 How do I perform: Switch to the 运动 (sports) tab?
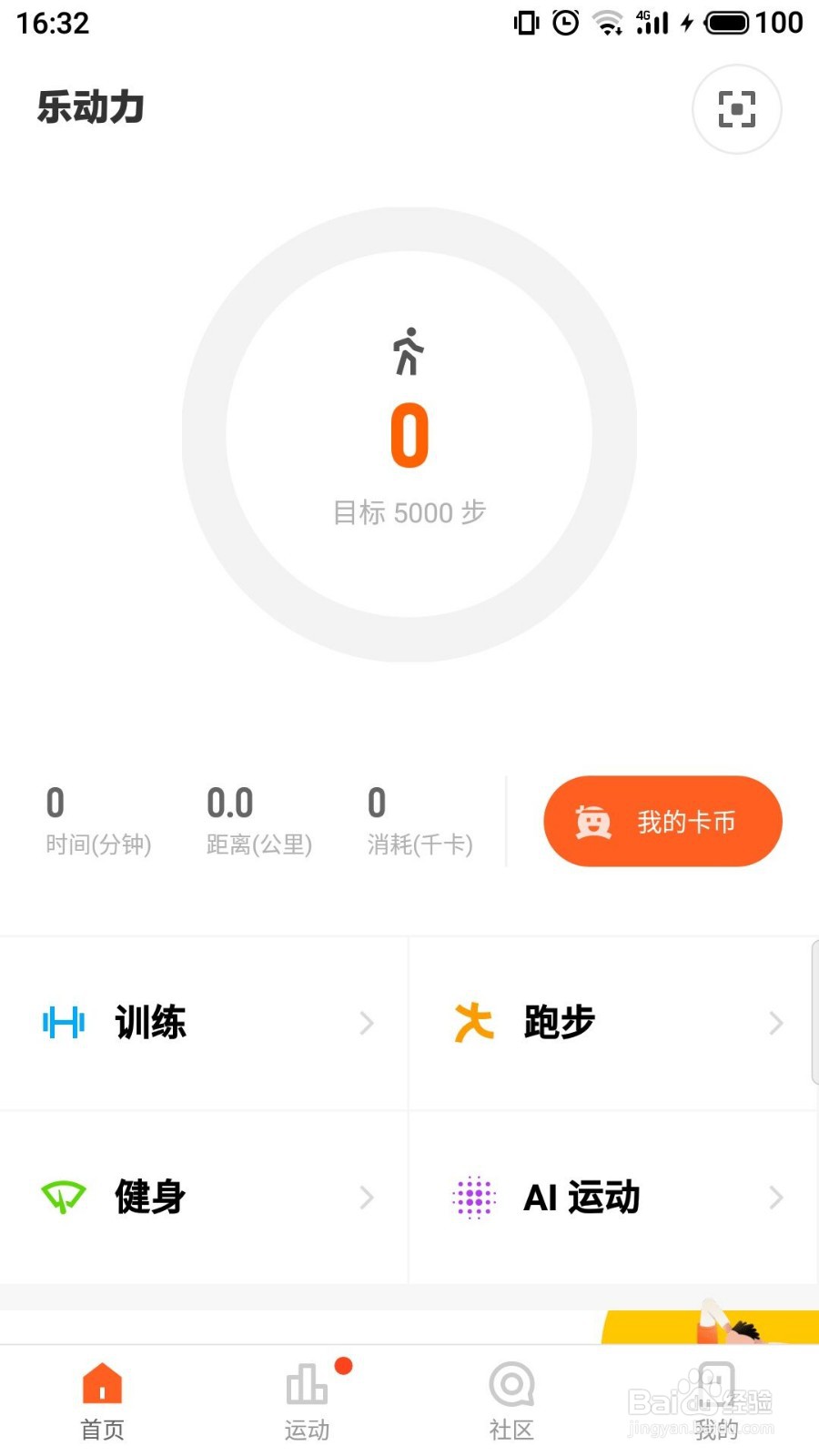pyautogui.click(x=307, y=1401)
